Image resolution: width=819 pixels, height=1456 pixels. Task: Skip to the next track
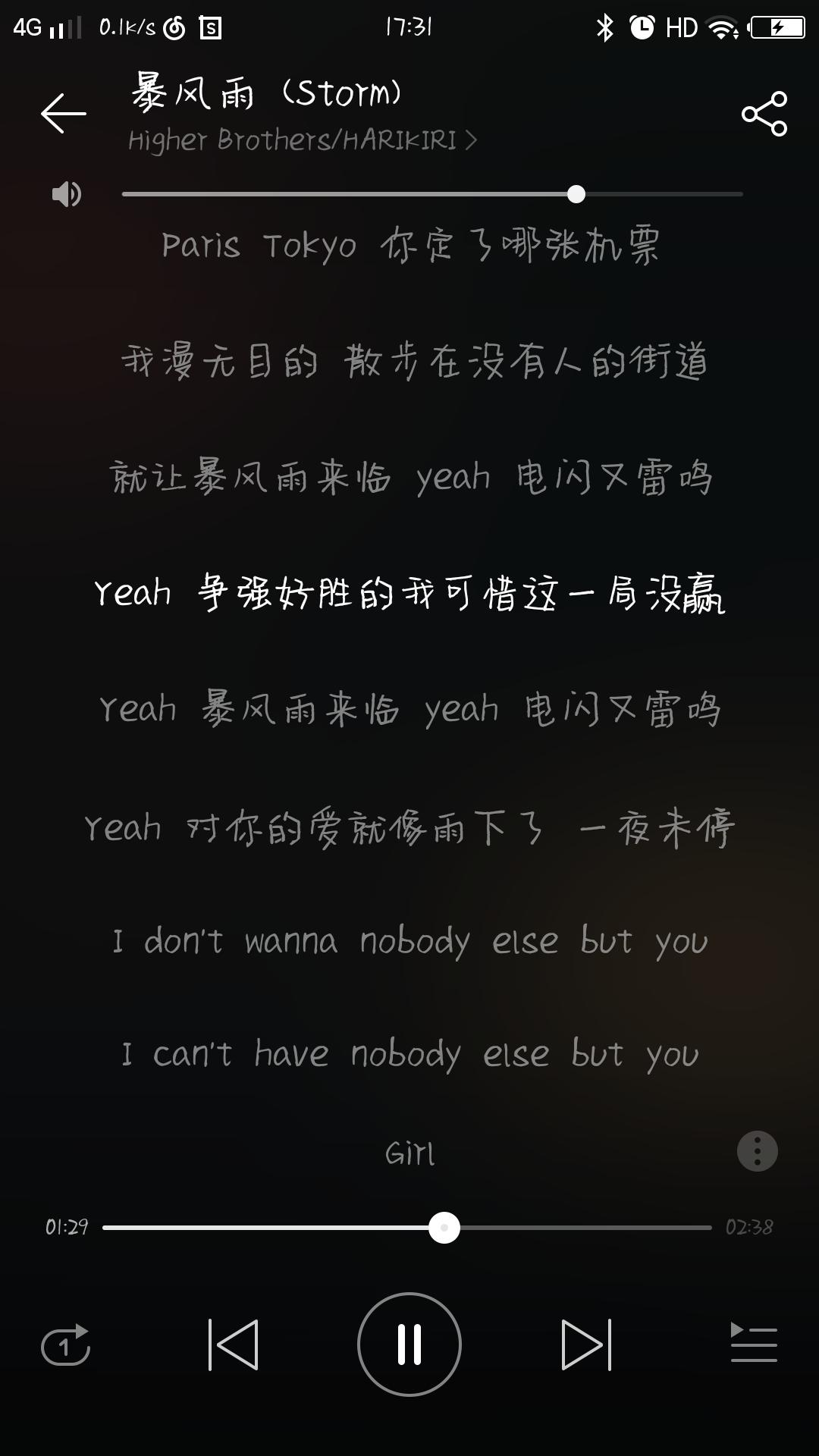point(586,1345)
